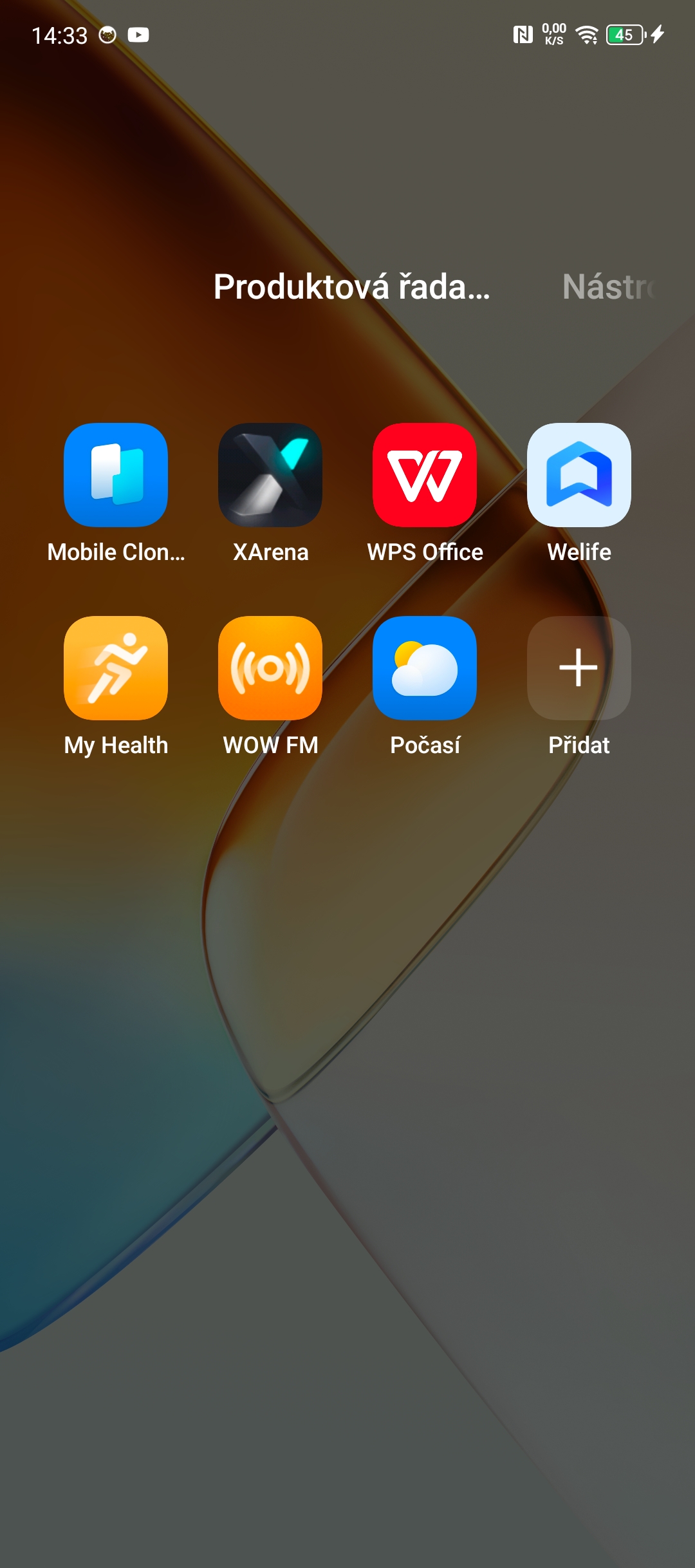Screen dimensions: 695x1568
Task: Tap Přidat to add an app
Action: click(x=579, y=668)
